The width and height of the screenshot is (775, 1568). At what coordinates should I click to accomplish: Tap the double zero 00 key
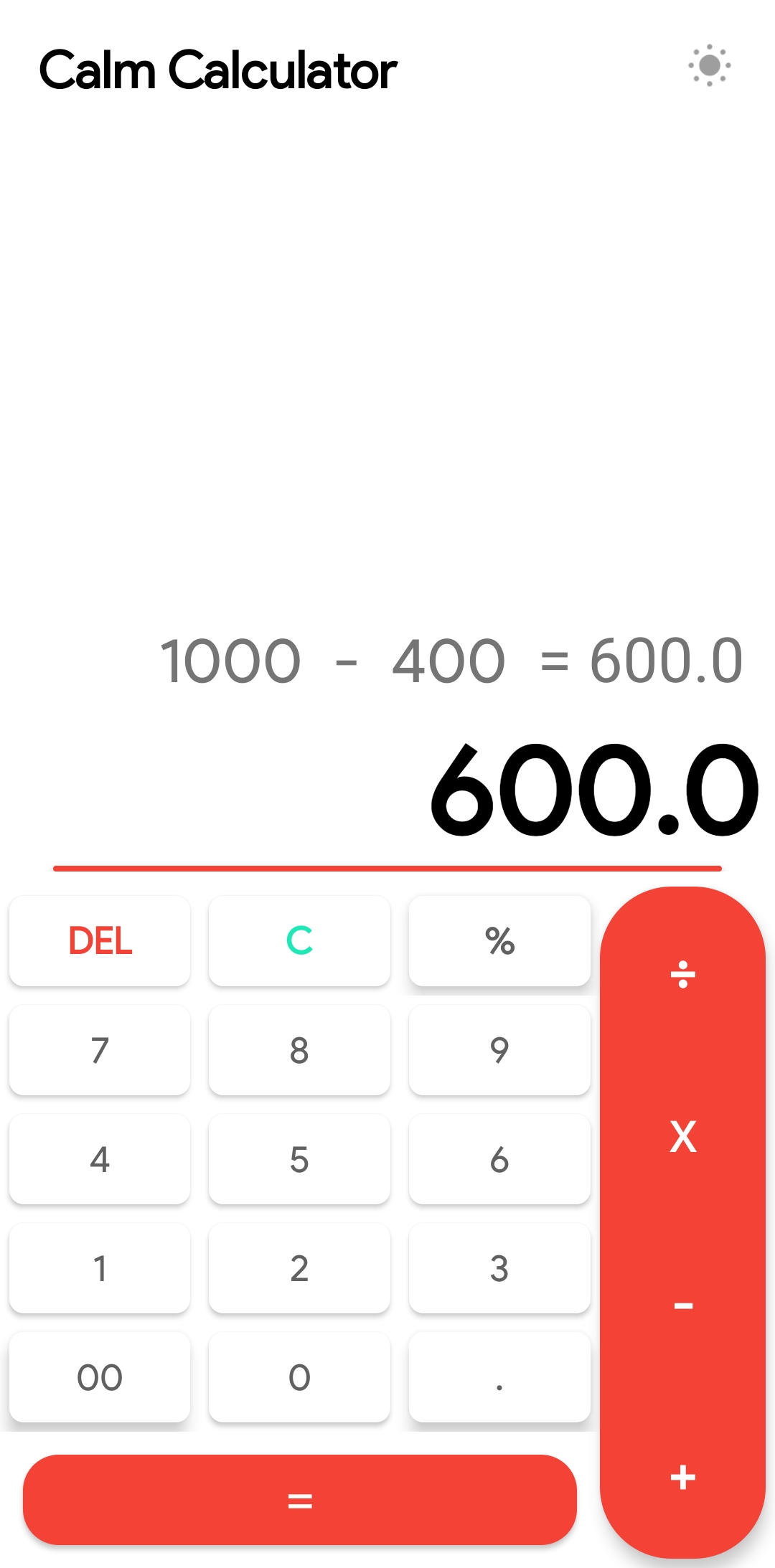pyautogui.click(x=100, y=1377)
